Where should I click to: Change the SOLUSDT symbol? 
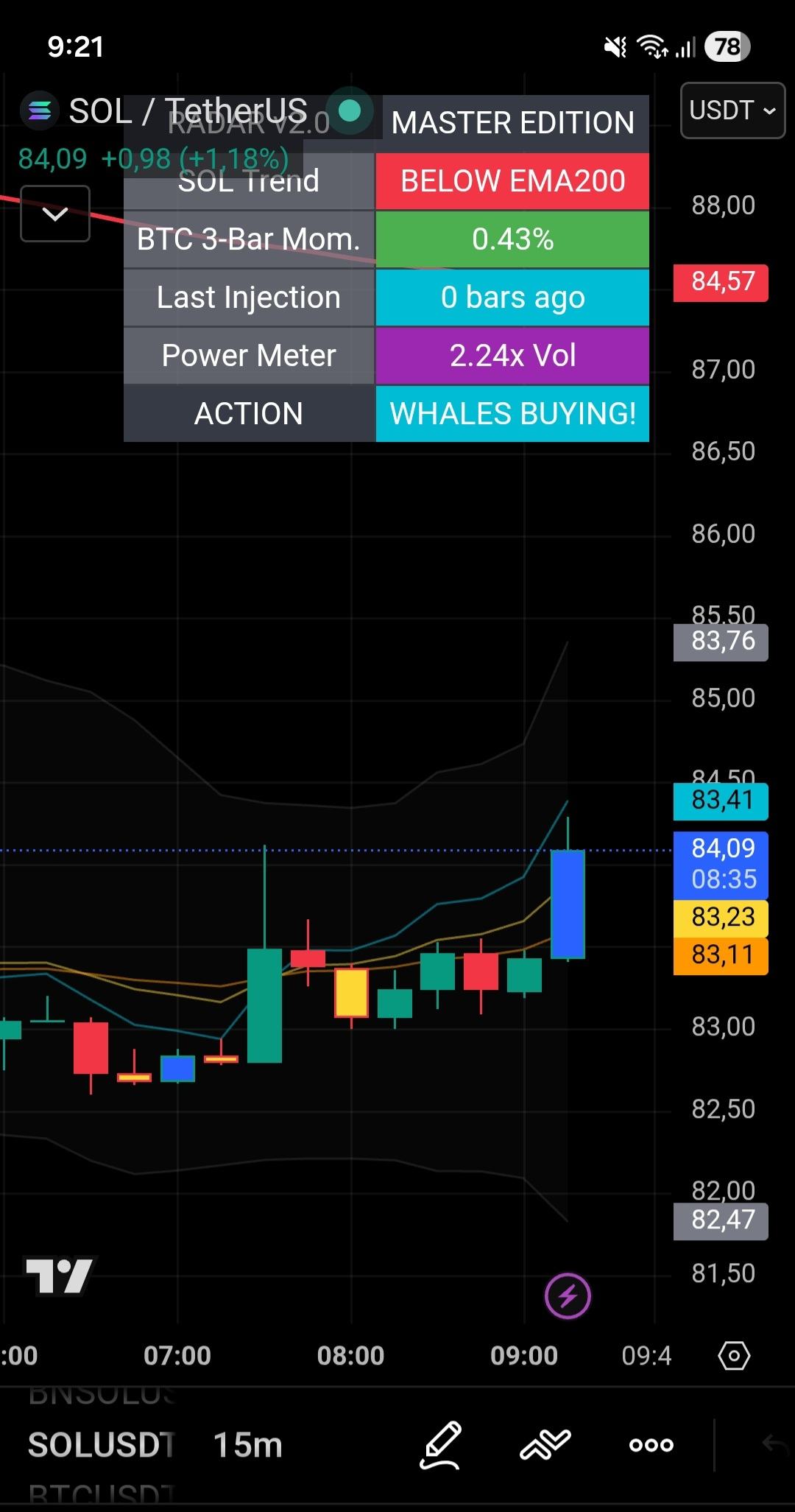[x=101, y=1445]
